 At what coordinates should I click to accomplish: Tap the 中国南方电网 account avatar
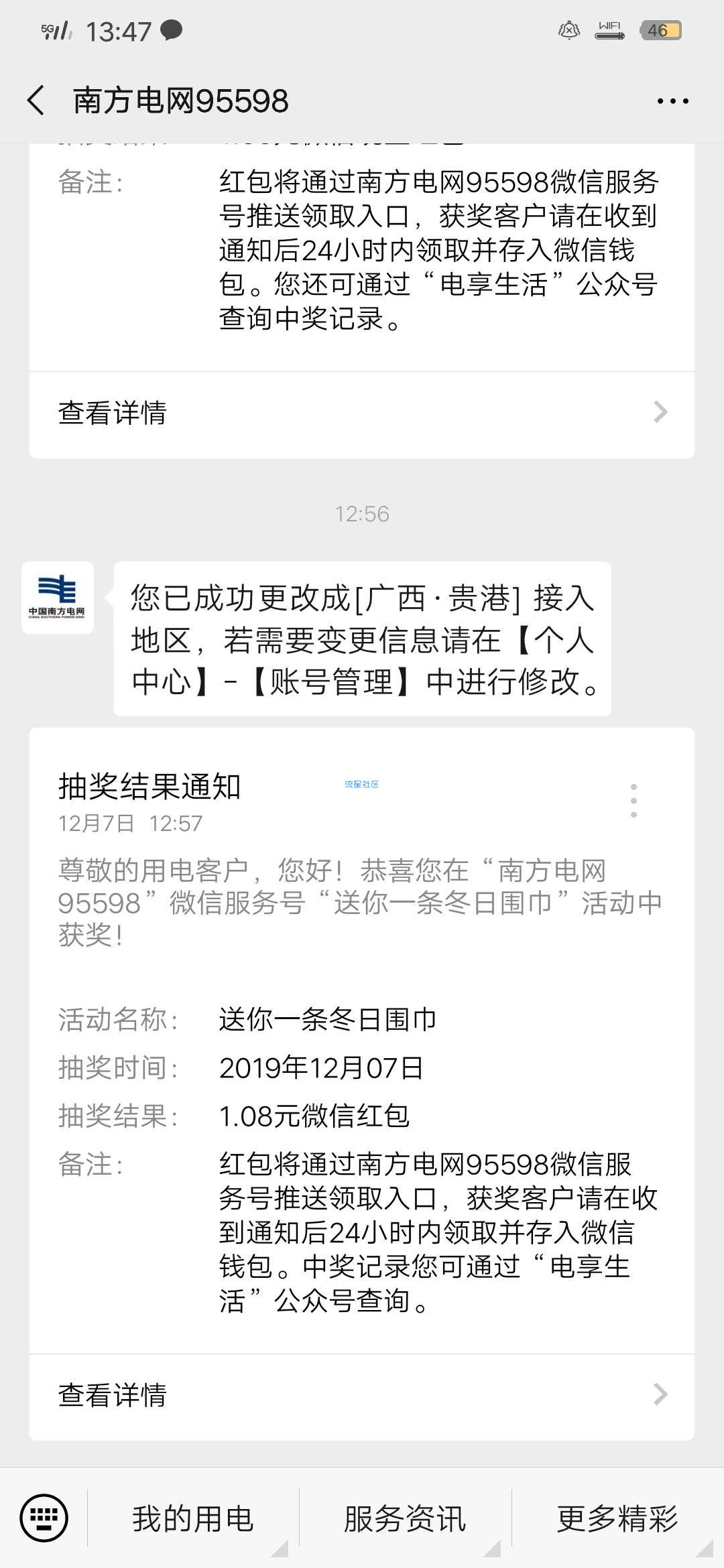58,598
